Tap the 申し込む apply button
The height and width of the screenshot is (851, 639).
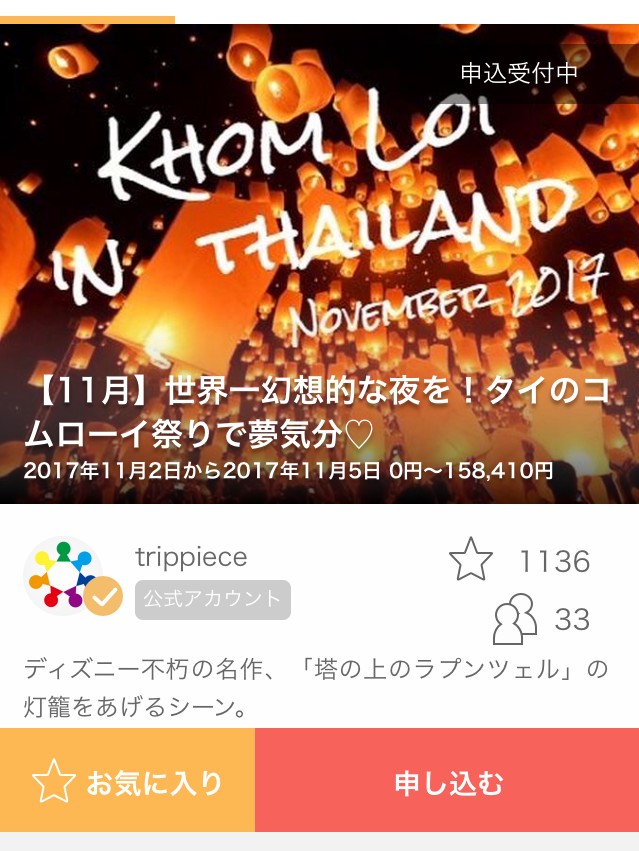pos(447,781)
